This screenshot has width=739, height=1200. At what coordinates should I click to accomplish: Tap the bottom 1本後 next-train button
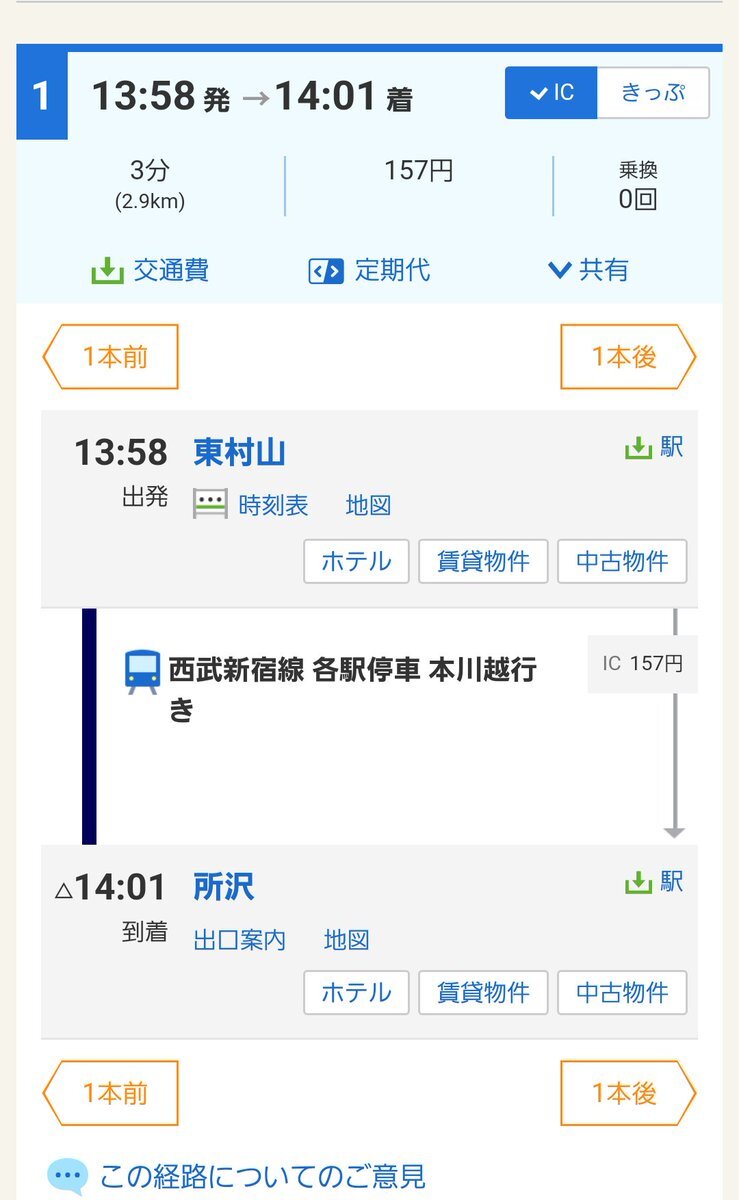tap(628, 1093)
